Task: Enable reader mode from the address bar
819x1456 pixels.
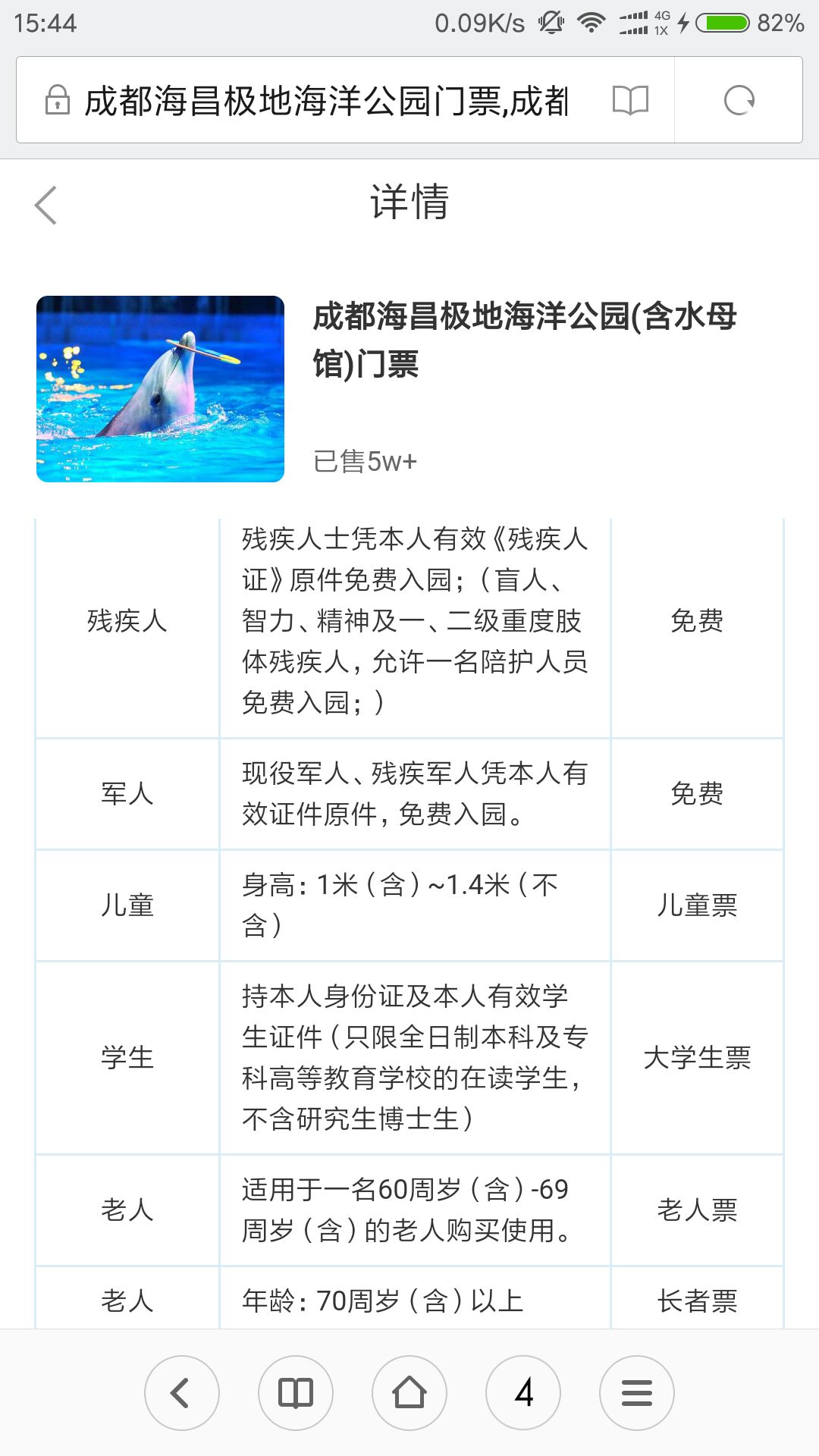Action: point(630,100)
